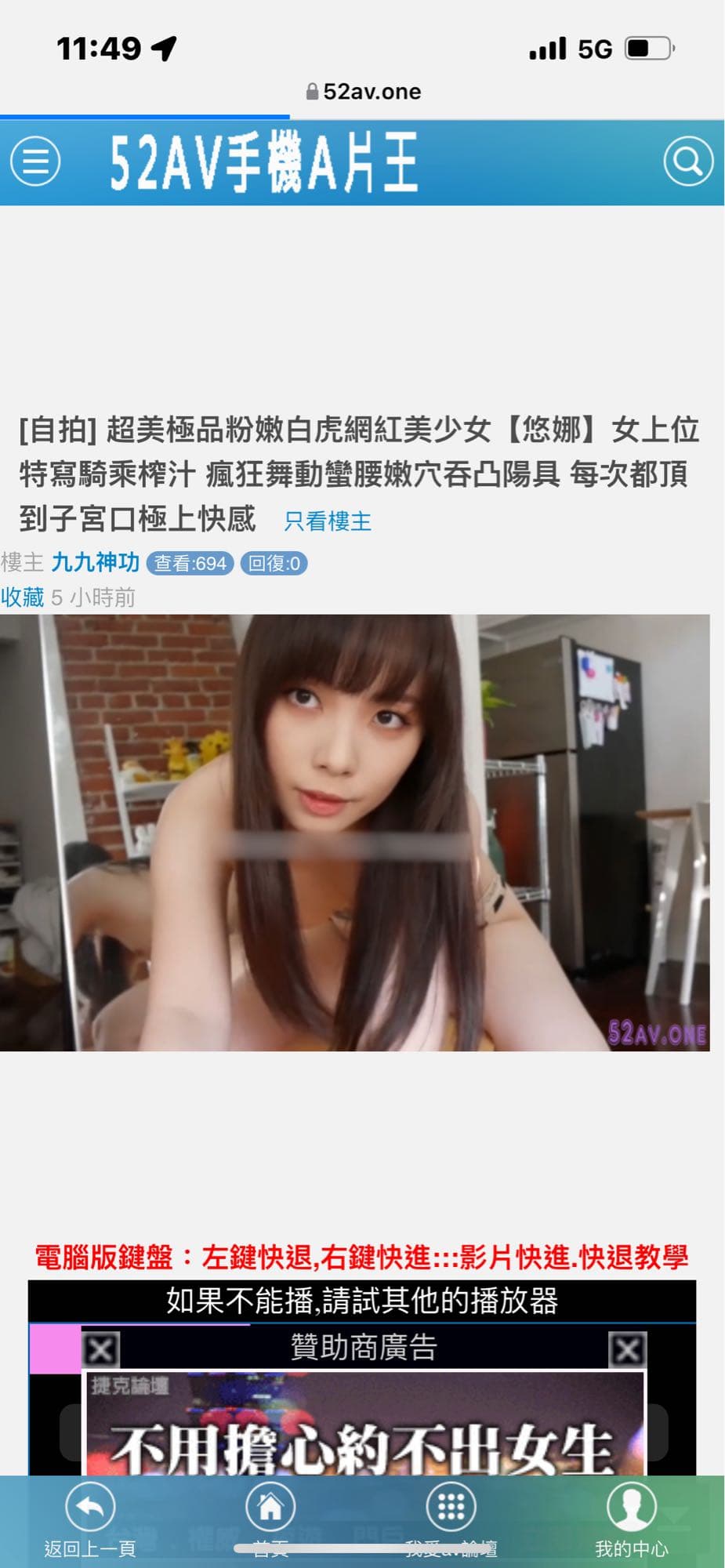This screenshot has height=1568, width=725.
Task: Tap the 收藏 link to bookmark
Action: point(22,597)
